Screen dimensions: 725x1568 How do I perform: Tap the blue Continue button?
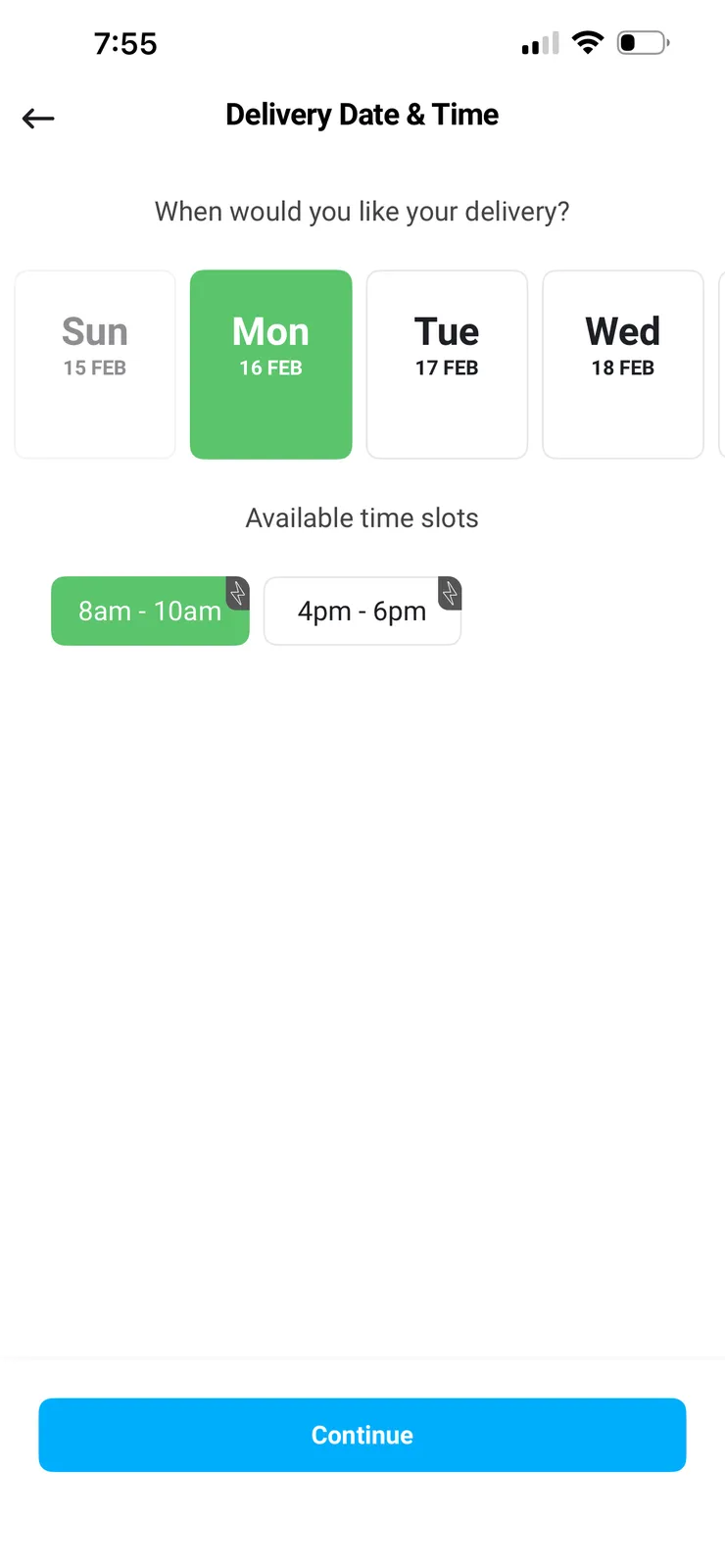(x=362, y=1435)
